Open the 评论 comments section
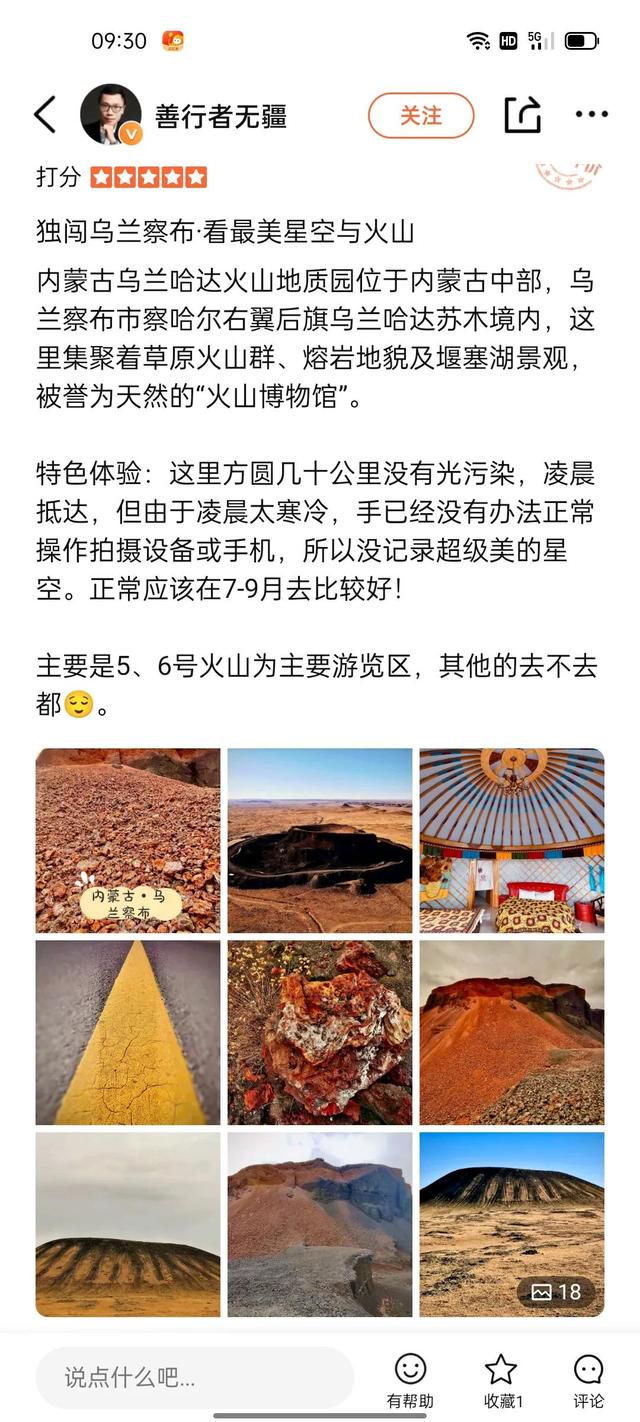 pyautogui.click(x=588, y=1380)
